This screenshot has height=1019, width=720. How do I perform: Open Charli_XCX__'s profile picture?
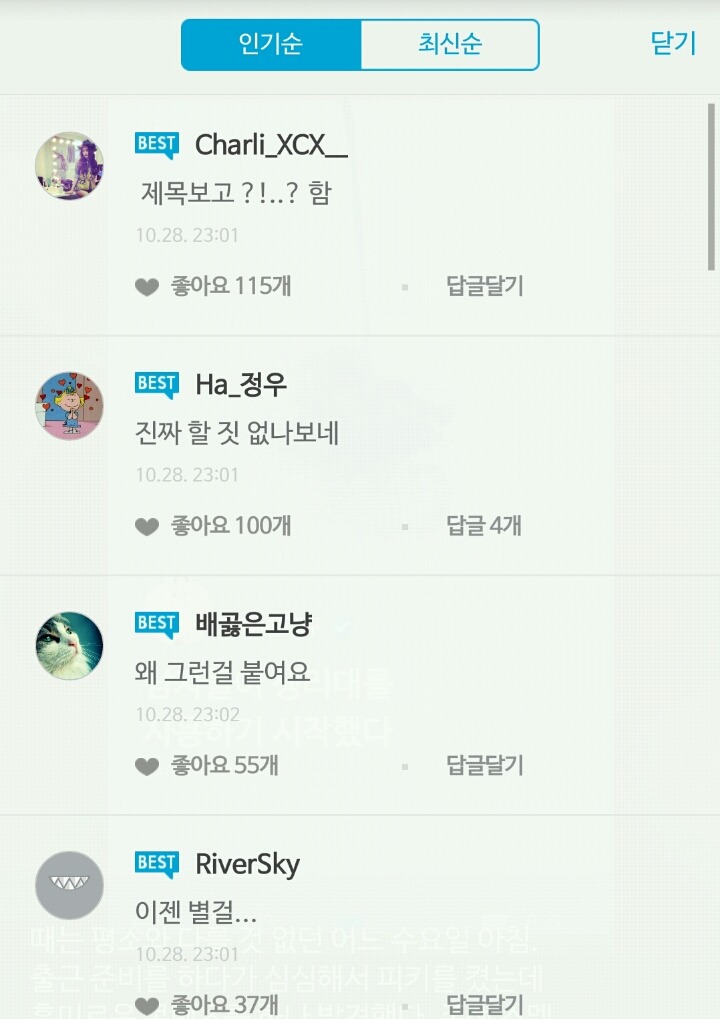click(69, 166)
